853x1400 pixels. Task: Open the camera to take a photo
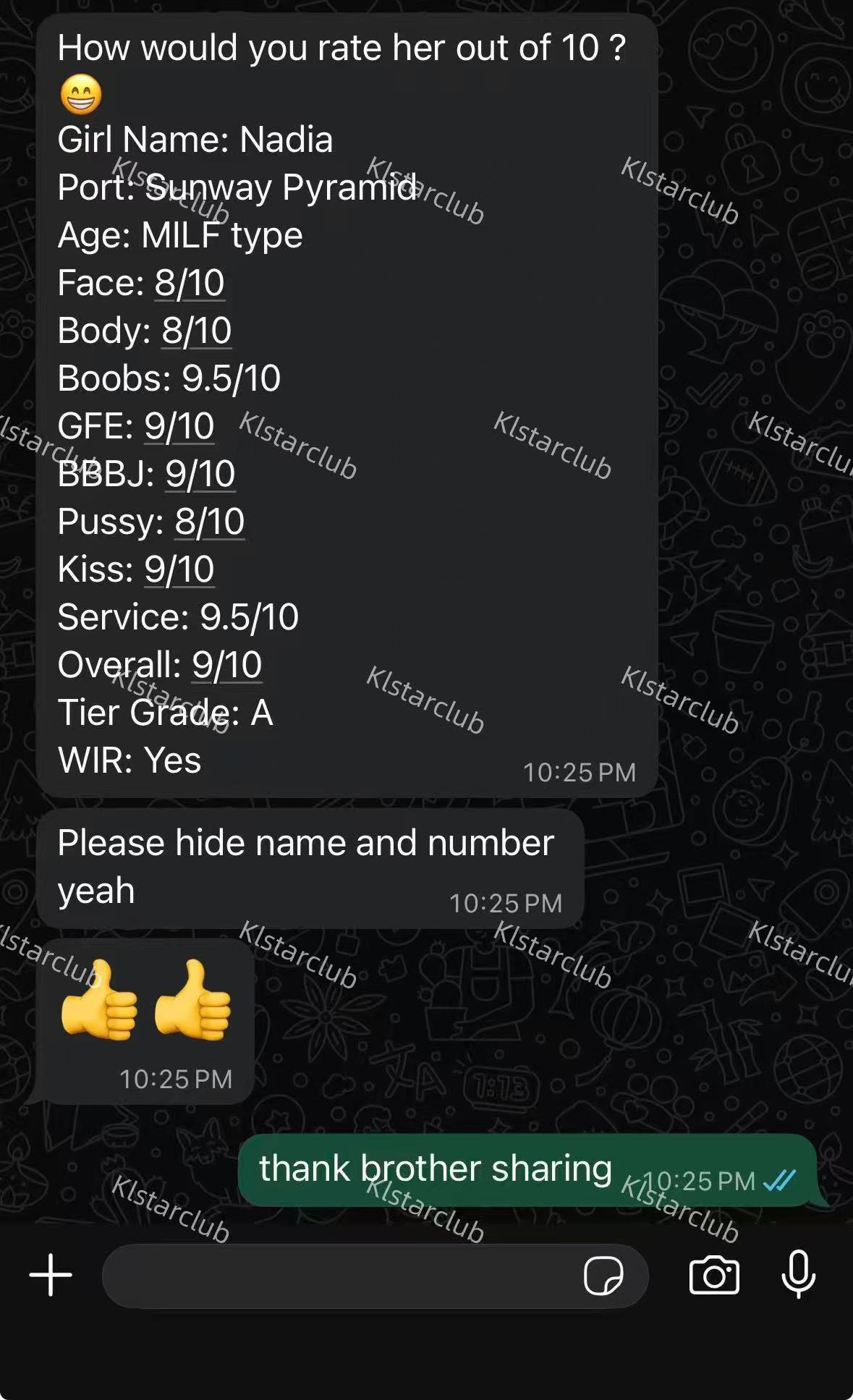click(x=714, y=1275)
